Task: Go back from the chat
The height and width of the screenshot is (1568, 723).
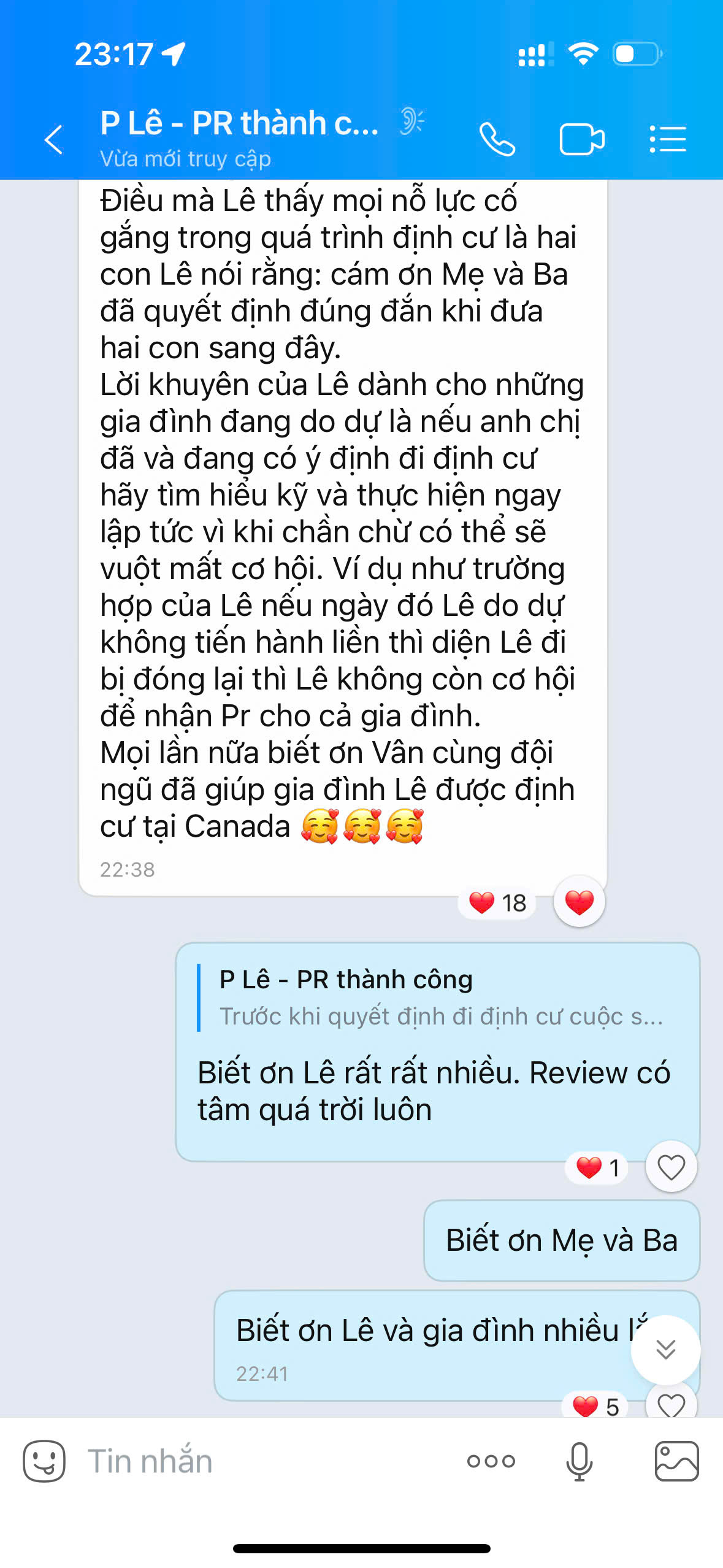Action: [54, 139]
